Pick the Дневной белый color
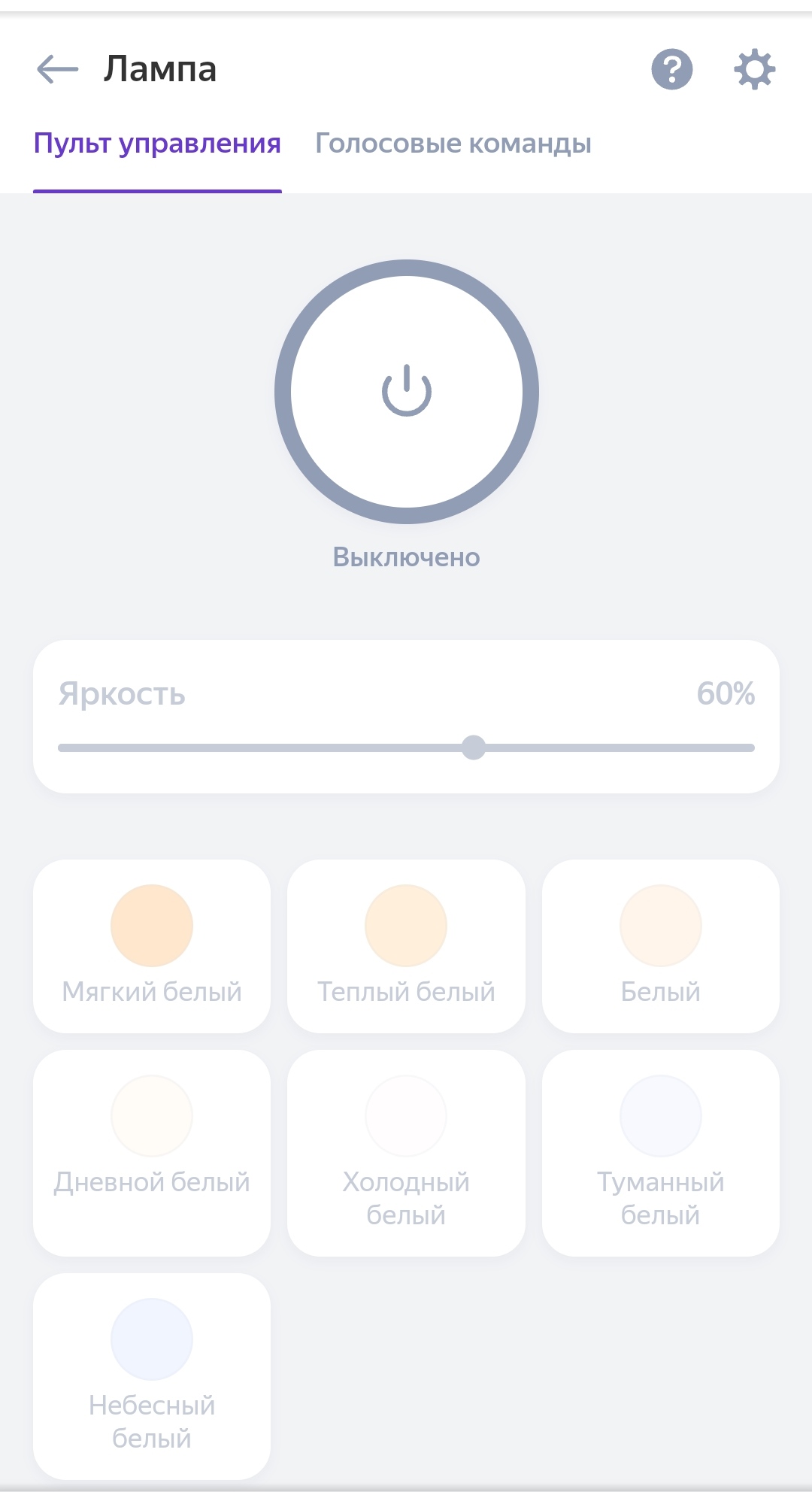The image size is (812, 1492). pyautogui.click(x=152, y=1151)
